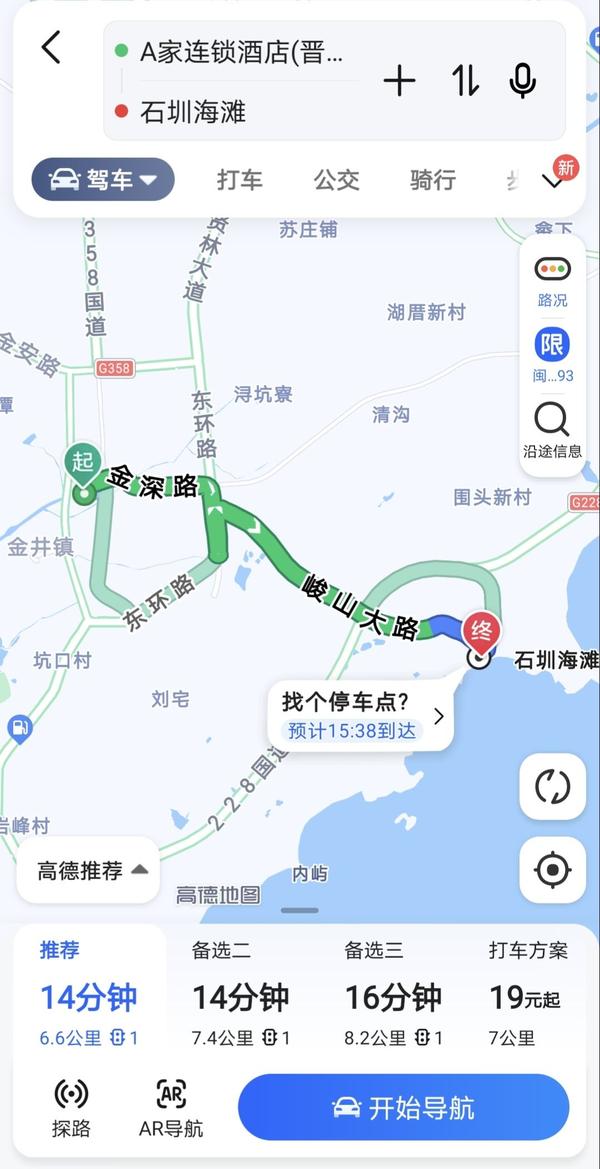Search 沿途信息 along the route
Screen dimensions: 600x1169
point(552,430)
